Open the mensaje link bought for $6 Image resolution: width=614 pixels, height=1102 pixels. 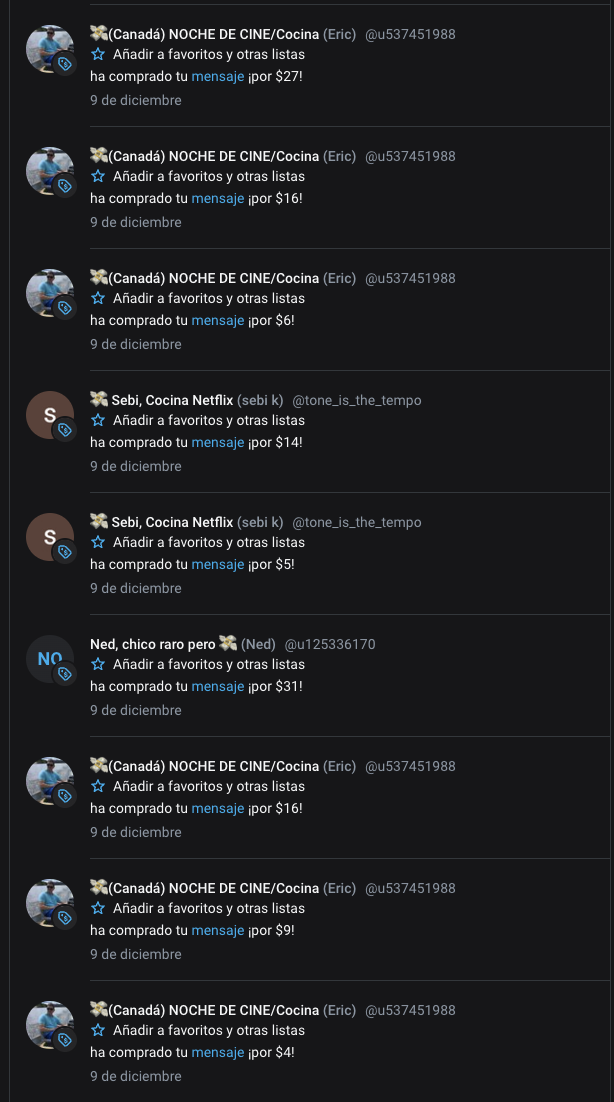[218, 320]
